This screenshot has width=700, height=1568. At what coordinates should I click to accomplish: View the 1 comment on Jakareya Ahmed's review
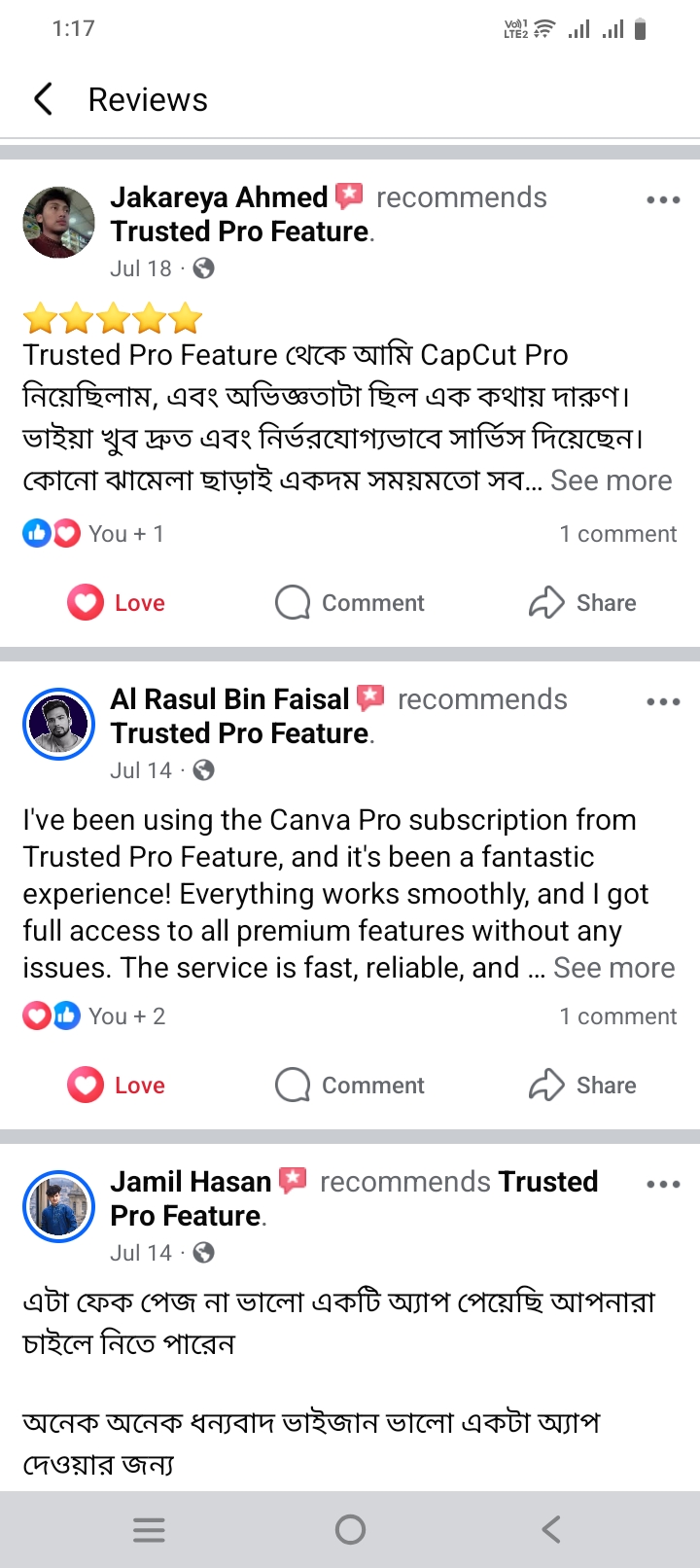(617, 534)
